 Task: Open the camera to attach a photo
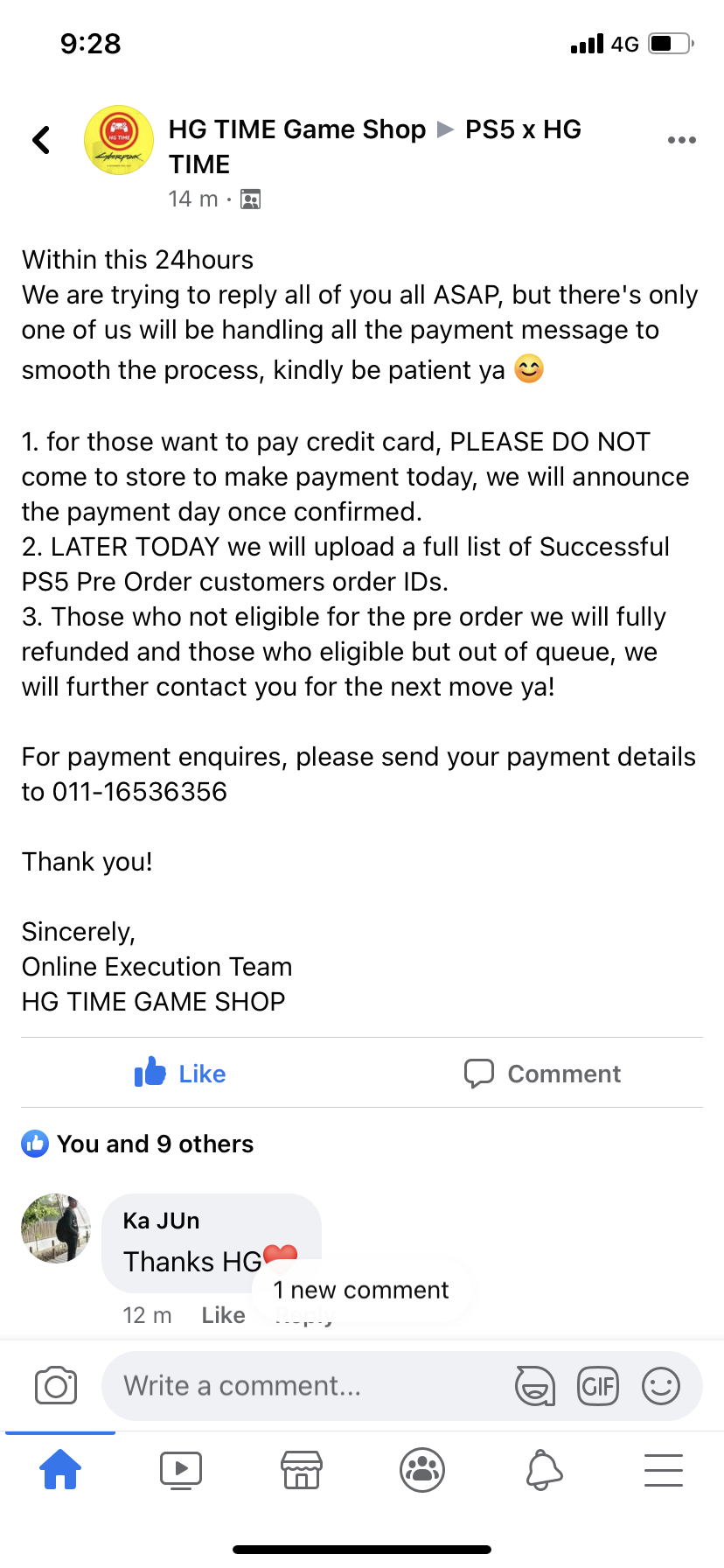(56, 1386)
